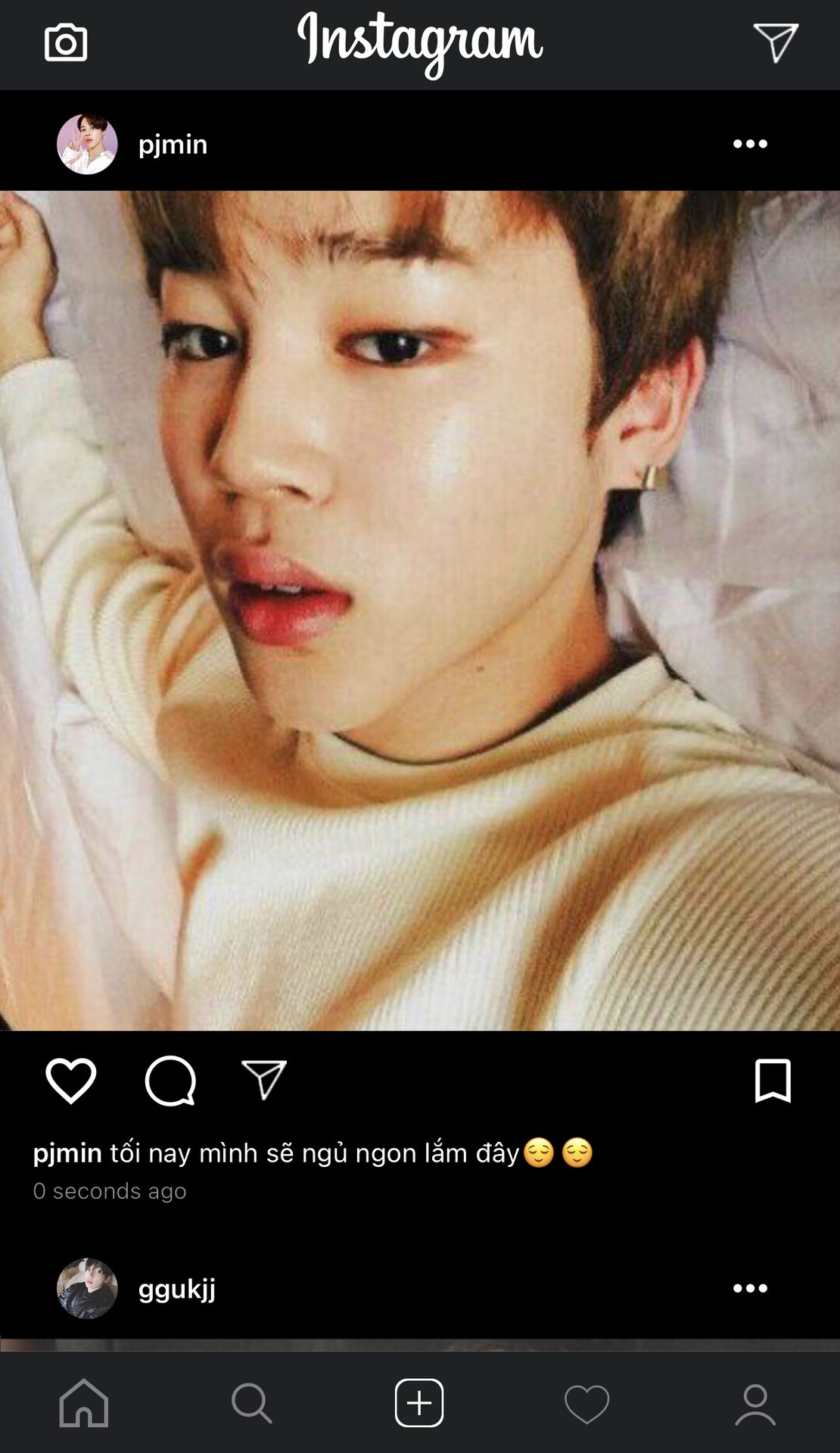Viewport: 840px width, 1453px height.
Task: Comment on pjmin's post
Action: [x=170, y=1081]
